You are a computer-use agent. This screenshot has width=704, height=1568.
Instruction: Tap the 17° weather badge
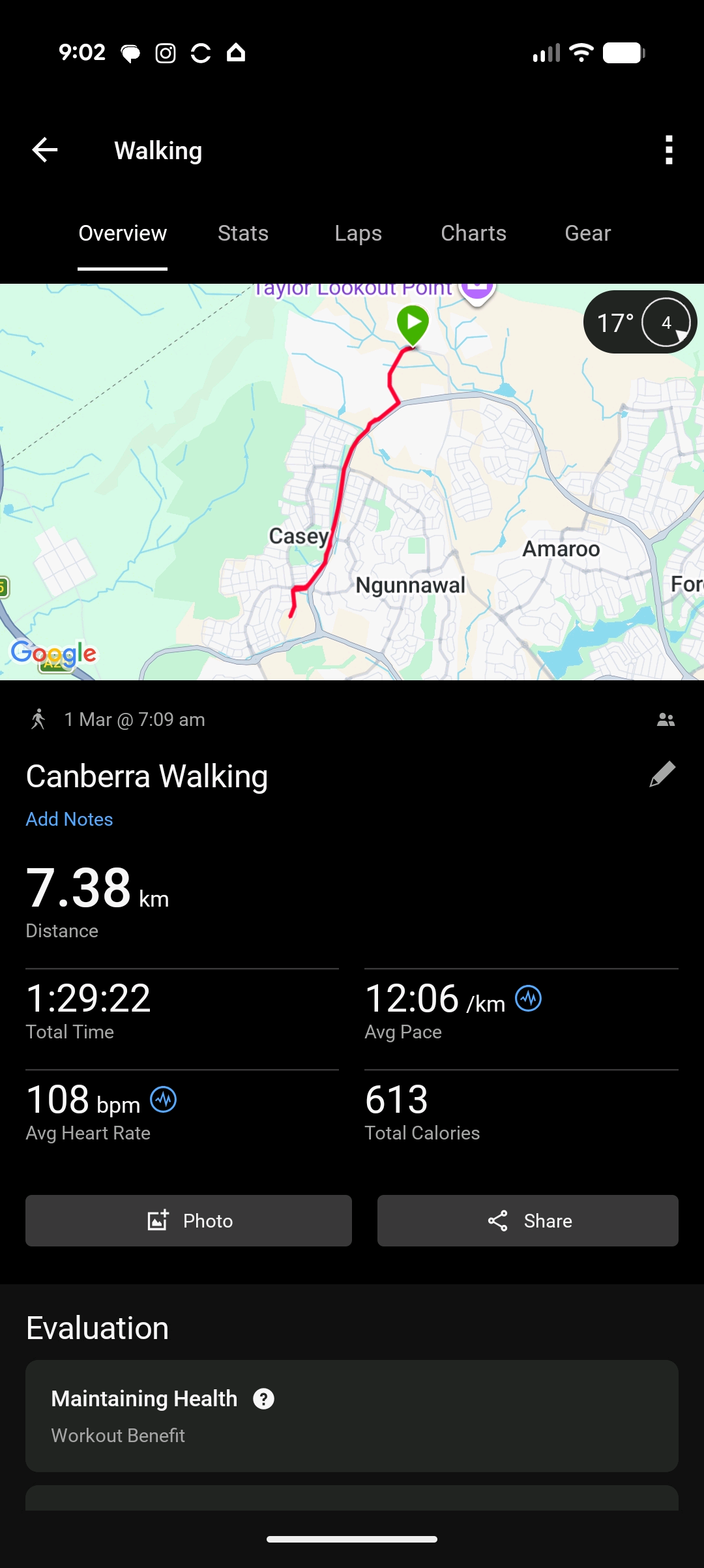[x=639, y=322]
